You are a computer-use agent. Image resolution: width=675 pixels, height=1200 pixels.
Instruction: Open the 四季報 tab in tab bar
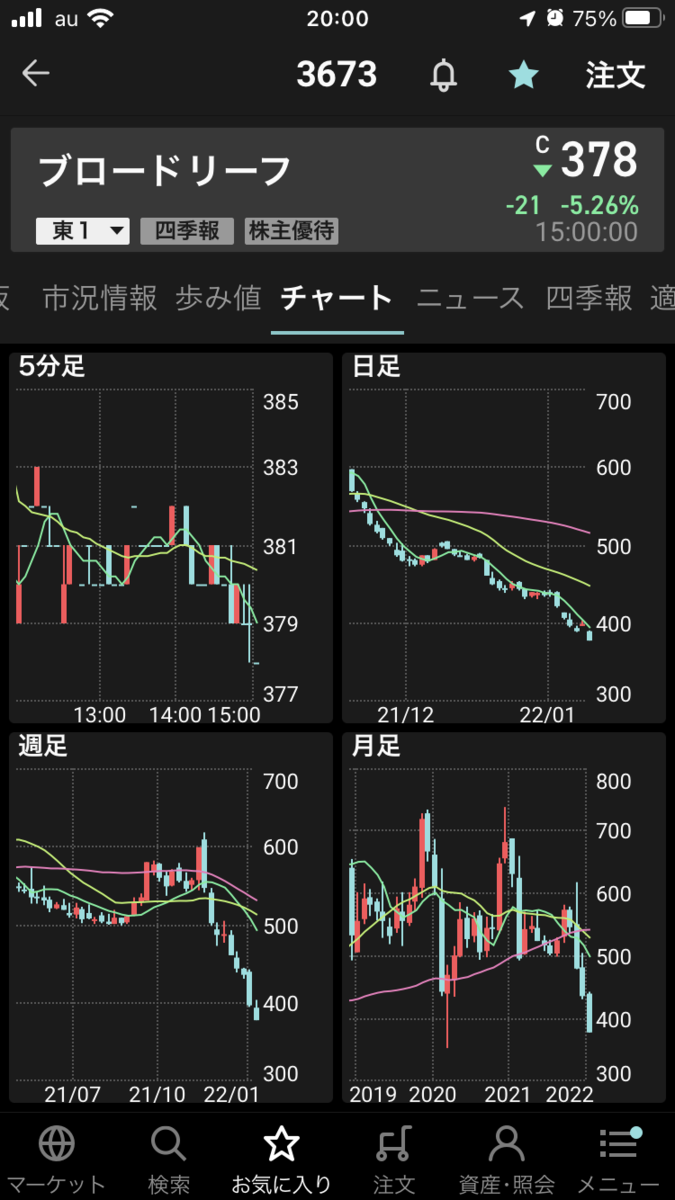coord(589,297)
